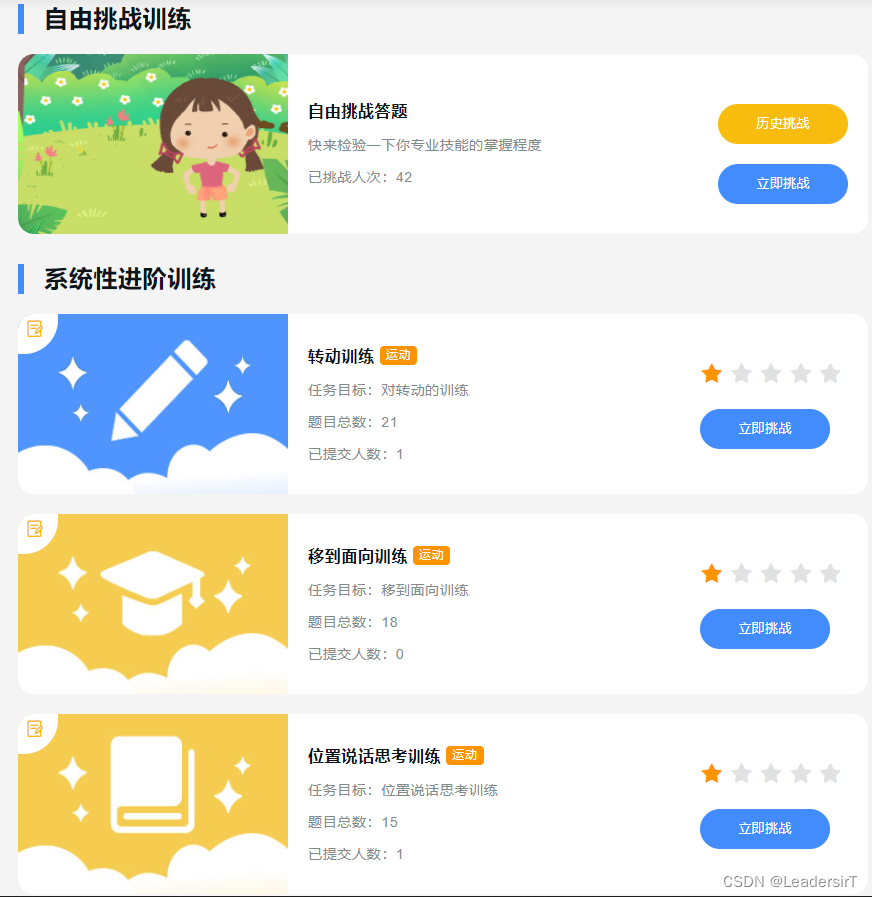The height and width of the screenshot is (897, 872).
Task: Open the 自由挑战答题 card picture
Action: (x=153, y=144)
